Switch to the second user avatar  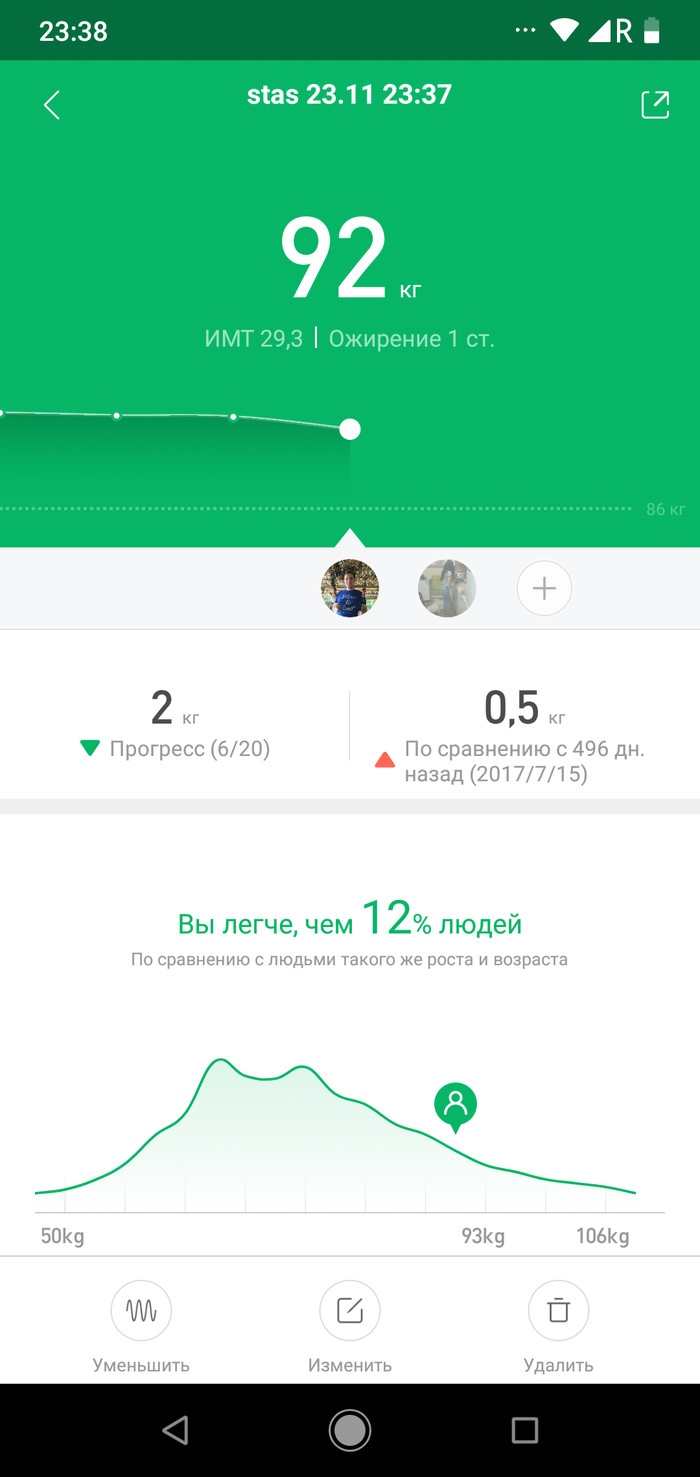tap(447, 588)
